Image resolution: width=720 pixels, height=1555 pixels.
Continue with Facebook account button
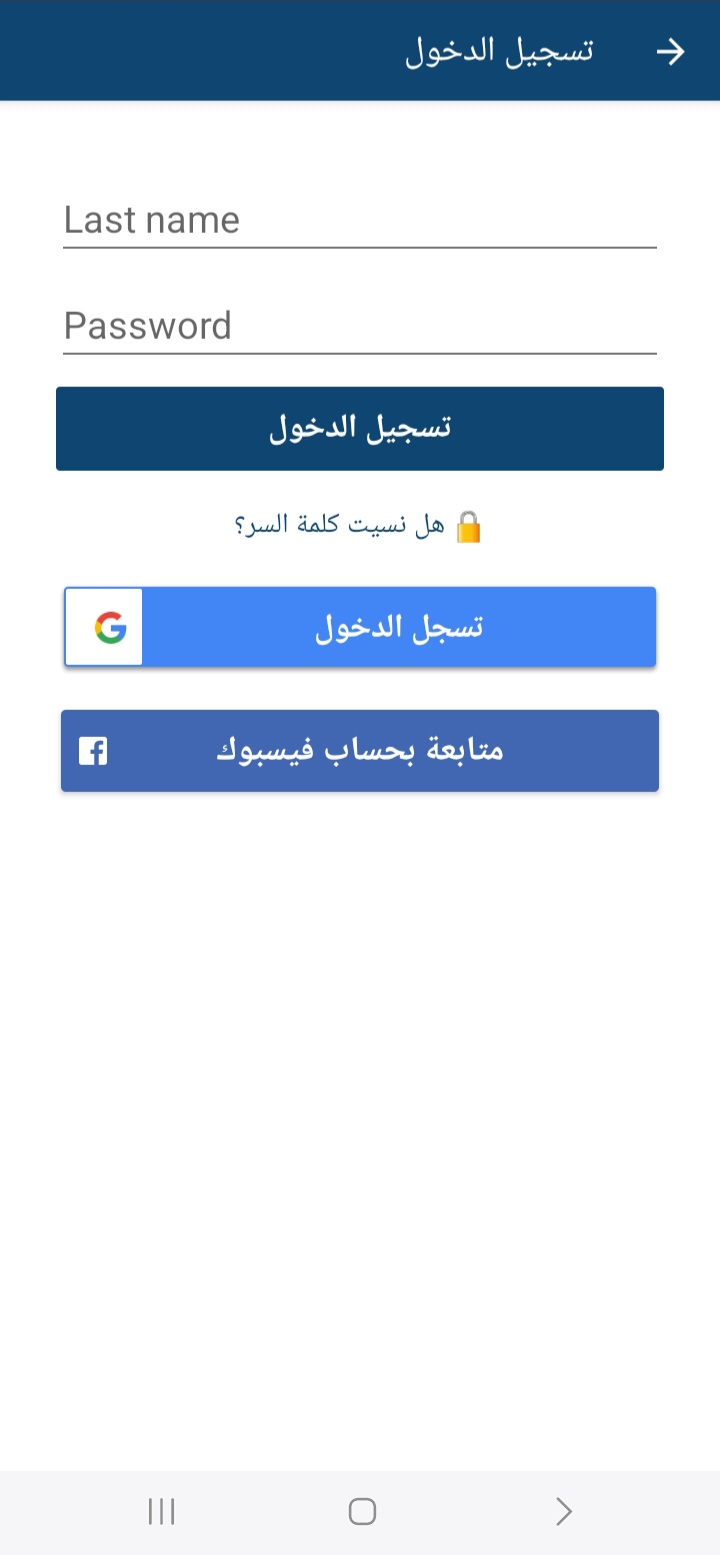pos(360,750)
